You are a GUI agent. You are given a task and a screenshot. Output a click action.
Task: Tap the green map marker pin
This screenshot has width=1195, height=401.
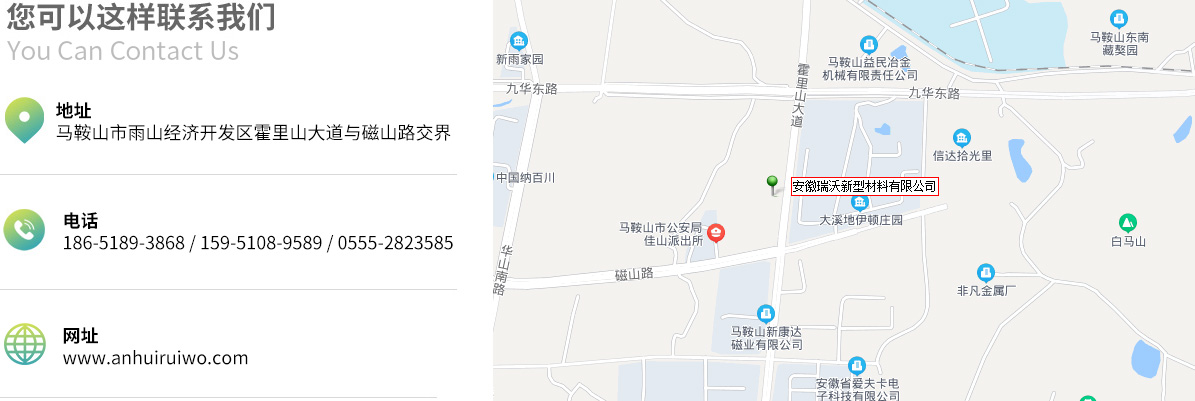pos(772,183)
